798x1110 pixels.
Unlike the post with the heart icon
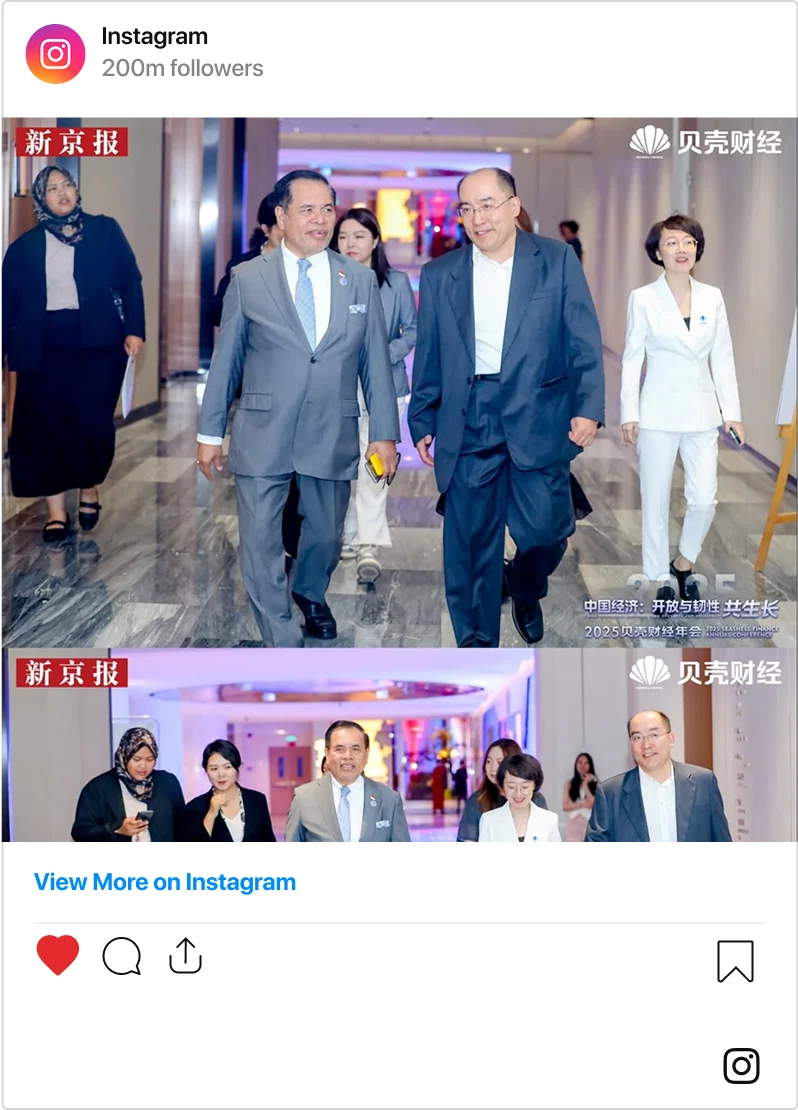58,956
